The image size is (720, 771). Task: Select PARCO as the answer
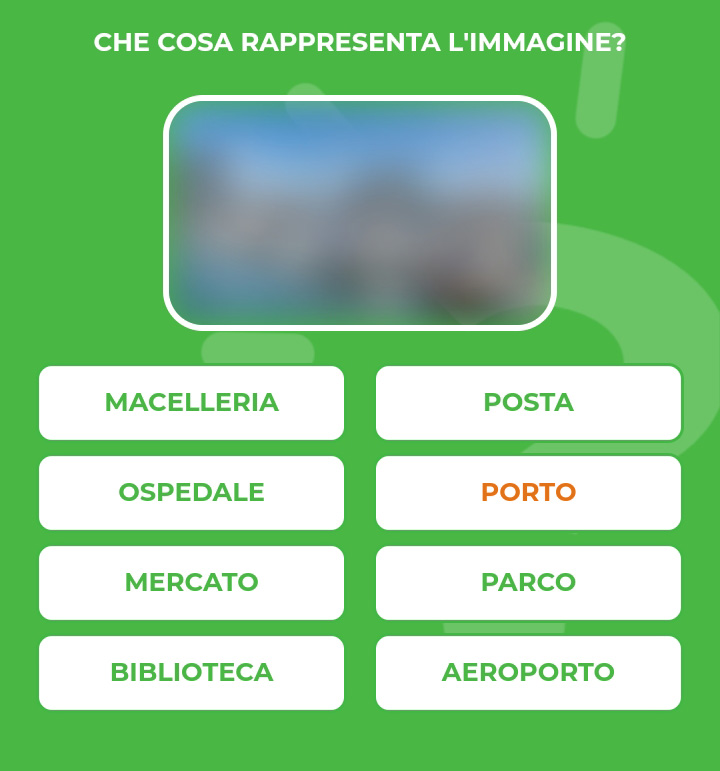tap(528, 583)
